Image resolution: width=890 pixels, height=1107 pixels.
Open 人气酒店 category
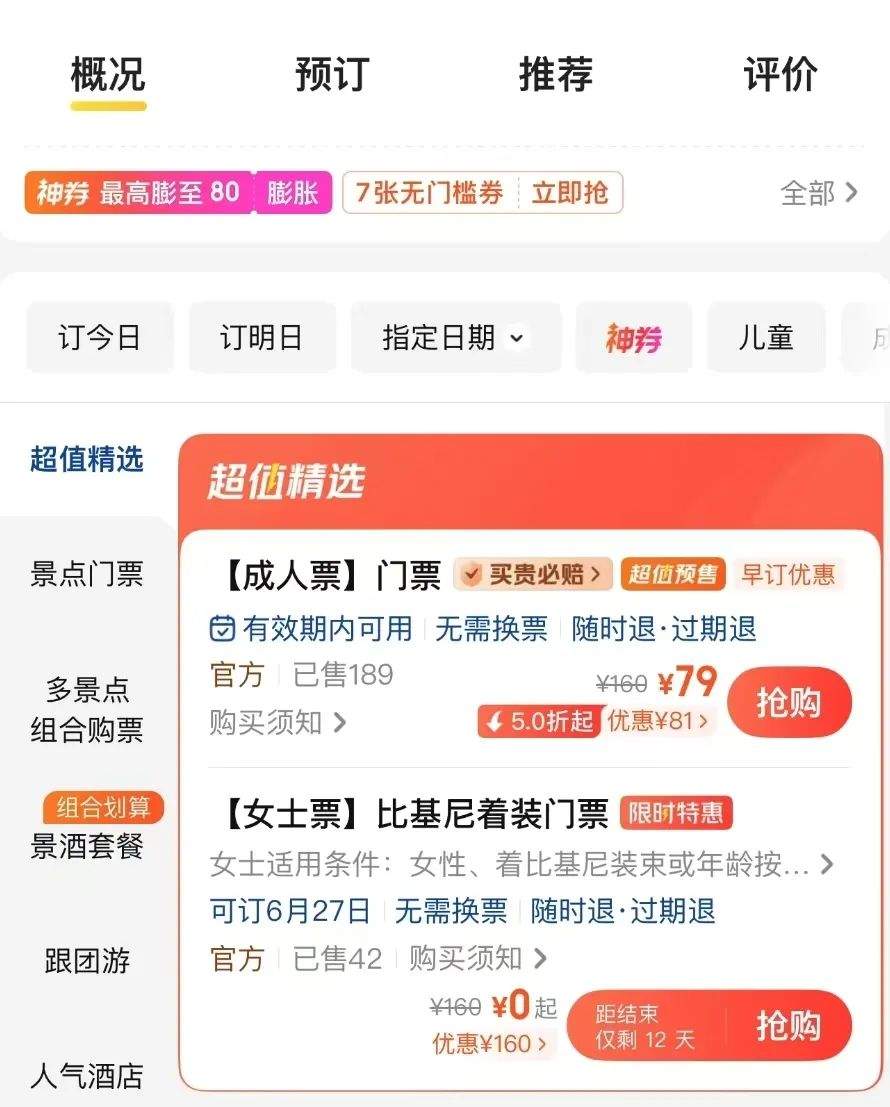pyautogui.click(x=87, y=1076)
